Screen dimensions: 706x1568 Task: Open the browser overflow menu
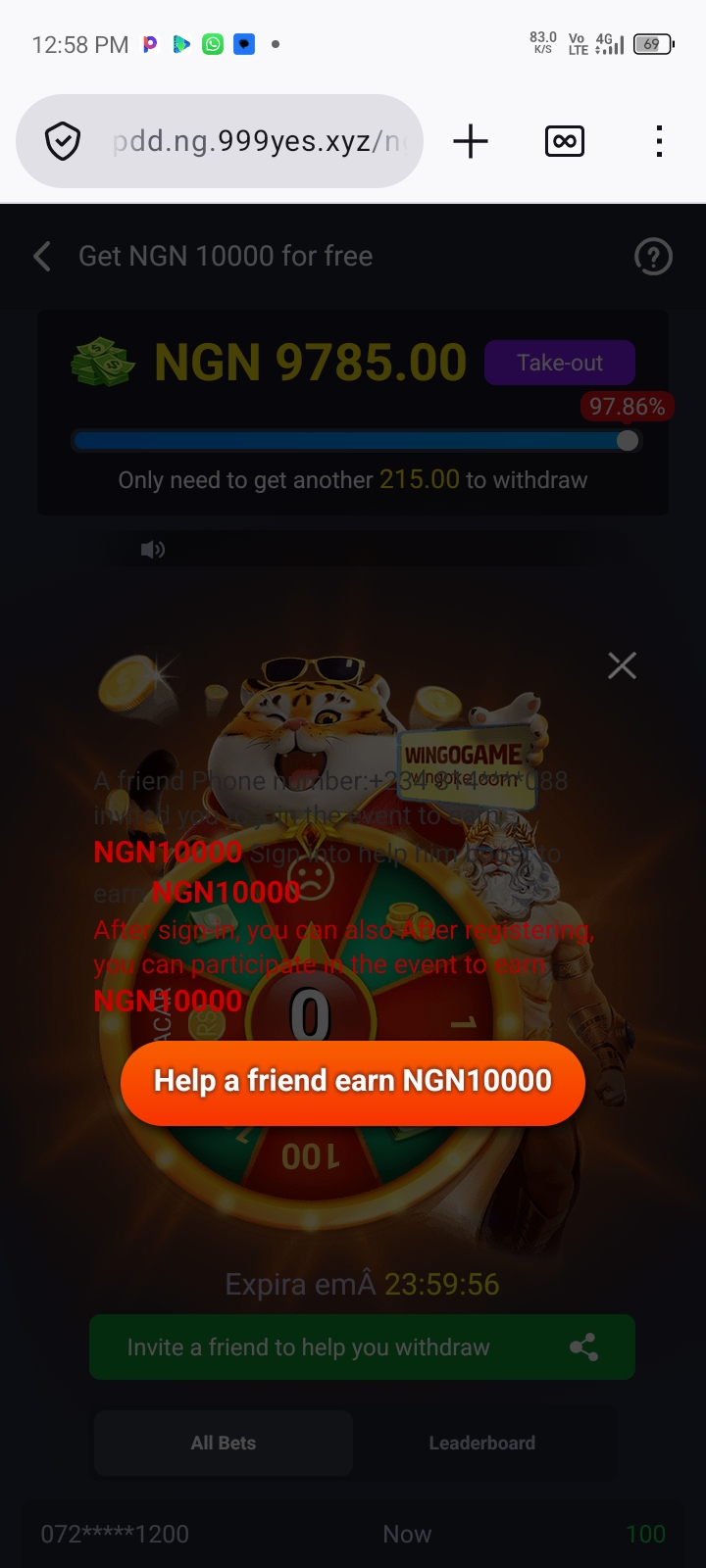coord(659,142)
